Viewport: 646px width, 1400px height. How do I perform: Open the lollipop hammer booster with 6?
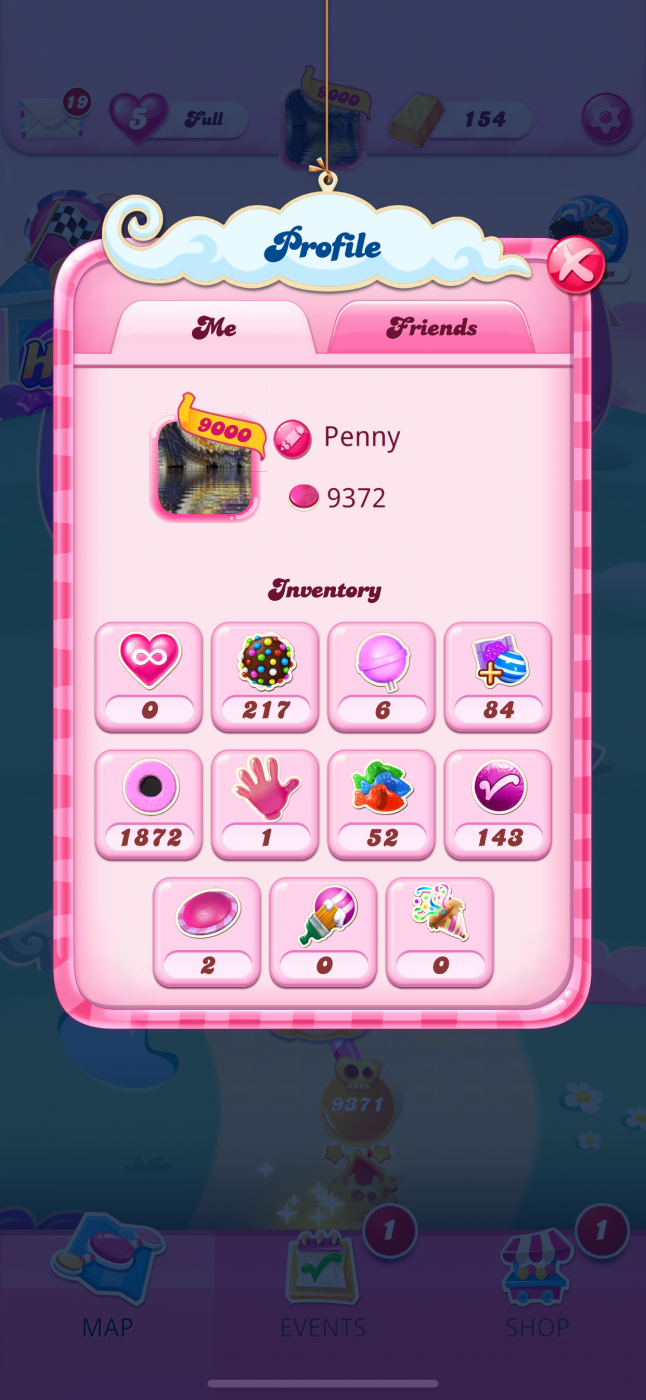point(382,676)
